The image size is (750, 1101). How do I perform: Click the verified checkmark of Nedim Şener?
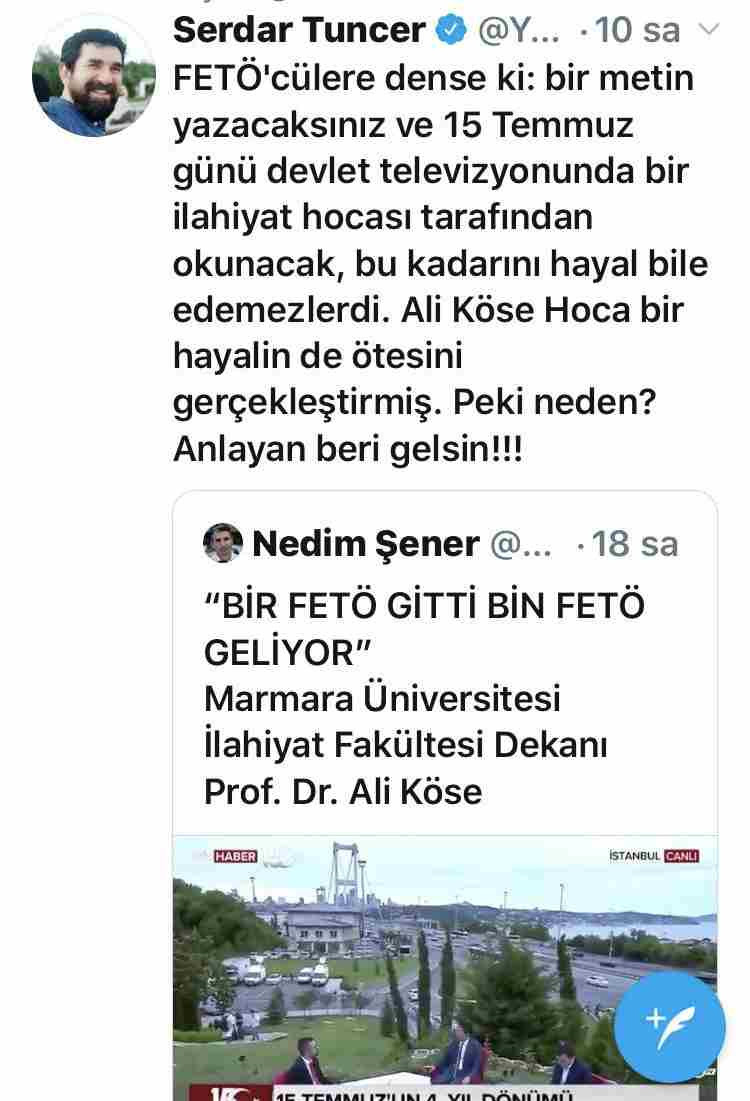pos(498,545)
